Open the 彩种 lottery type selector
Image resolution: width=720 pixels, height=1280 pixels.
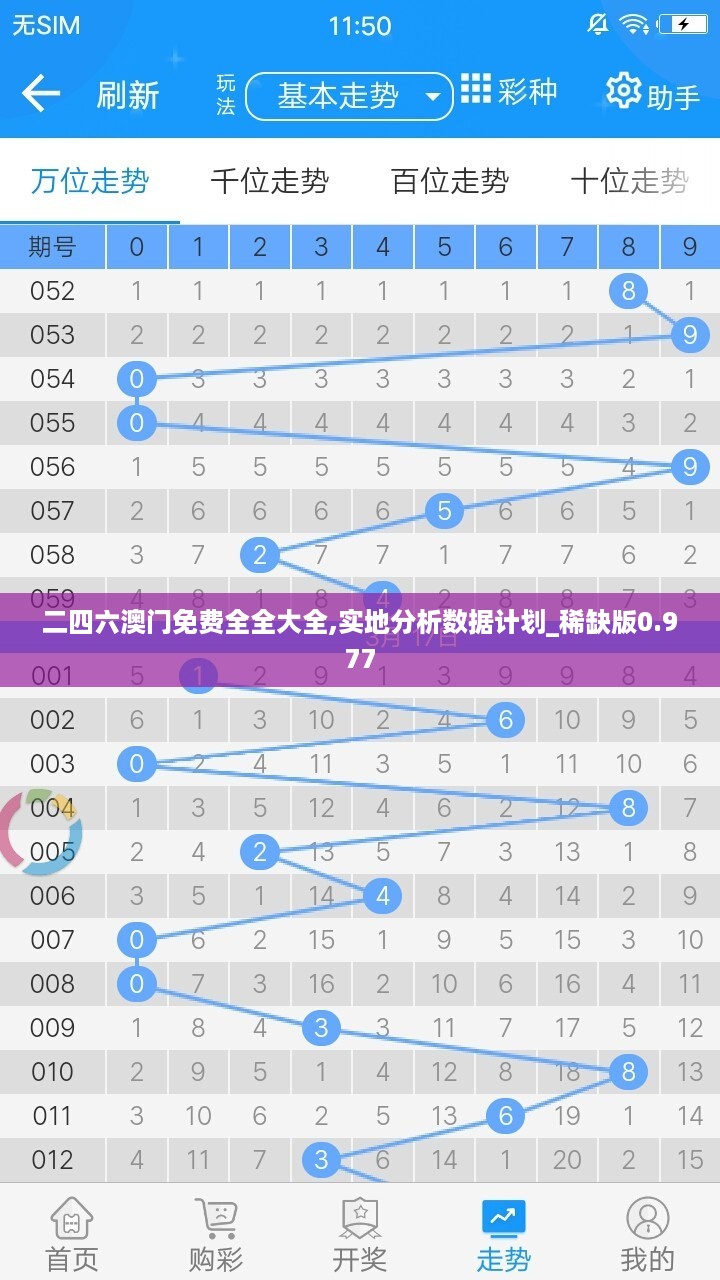pos(508,91)
